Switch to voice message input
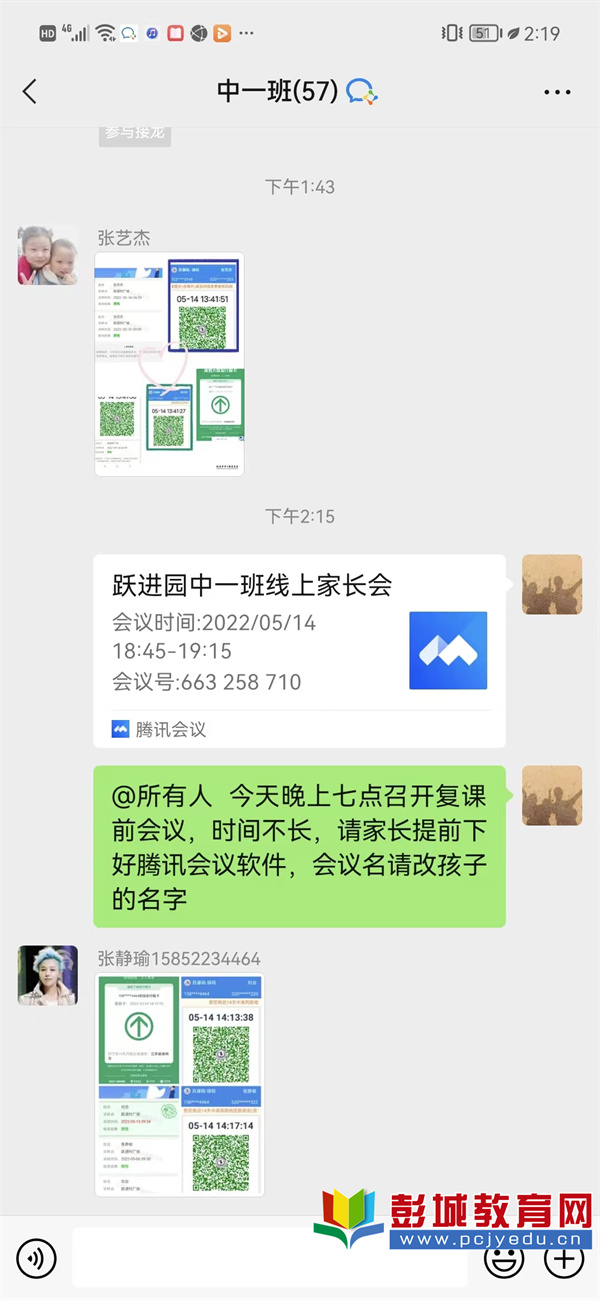Image resolution: width=600 pixels, height=1300 pixels. tap(37, 1257)
